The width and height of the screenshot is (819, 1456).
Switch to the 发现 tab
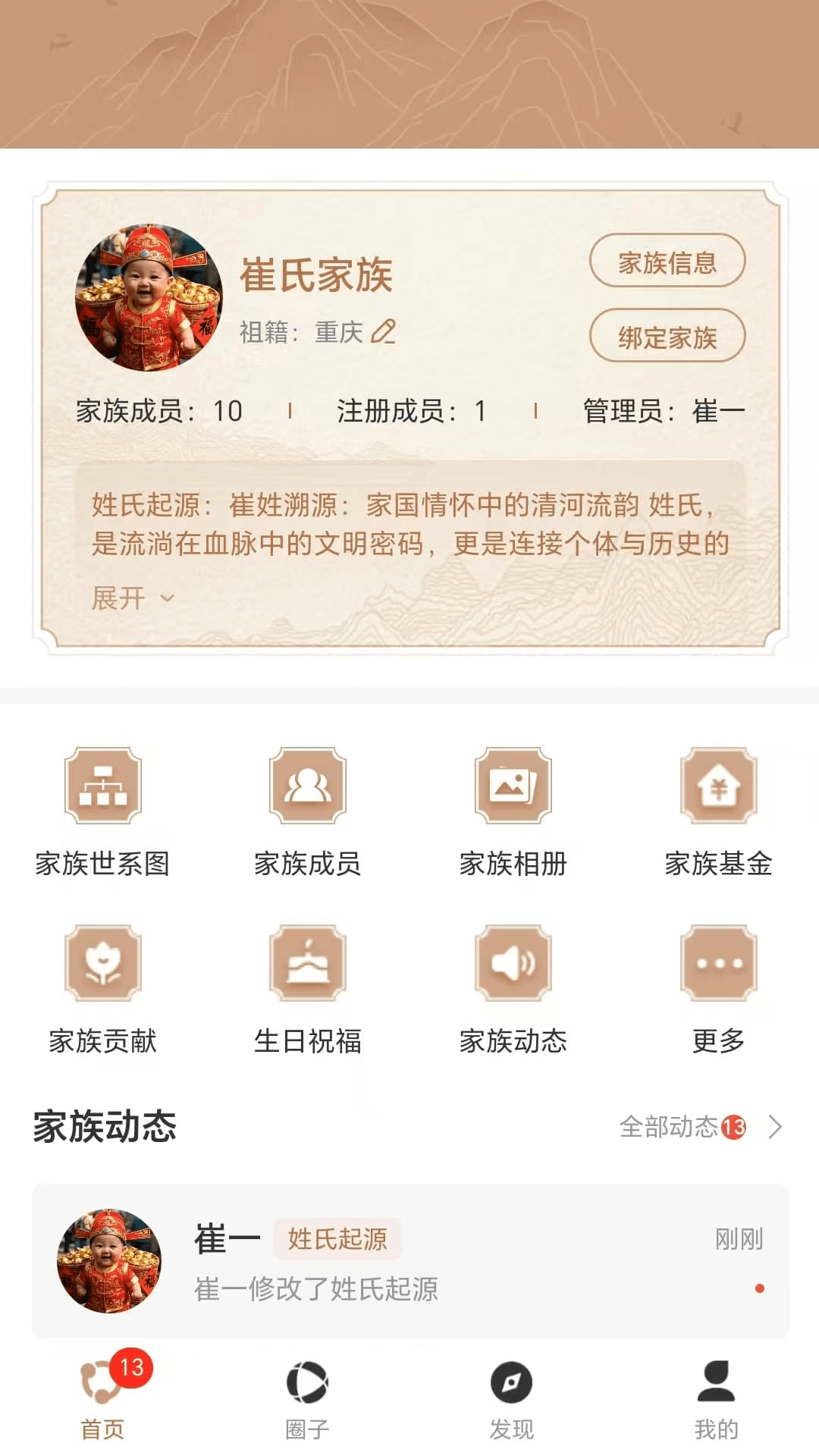512,1399
